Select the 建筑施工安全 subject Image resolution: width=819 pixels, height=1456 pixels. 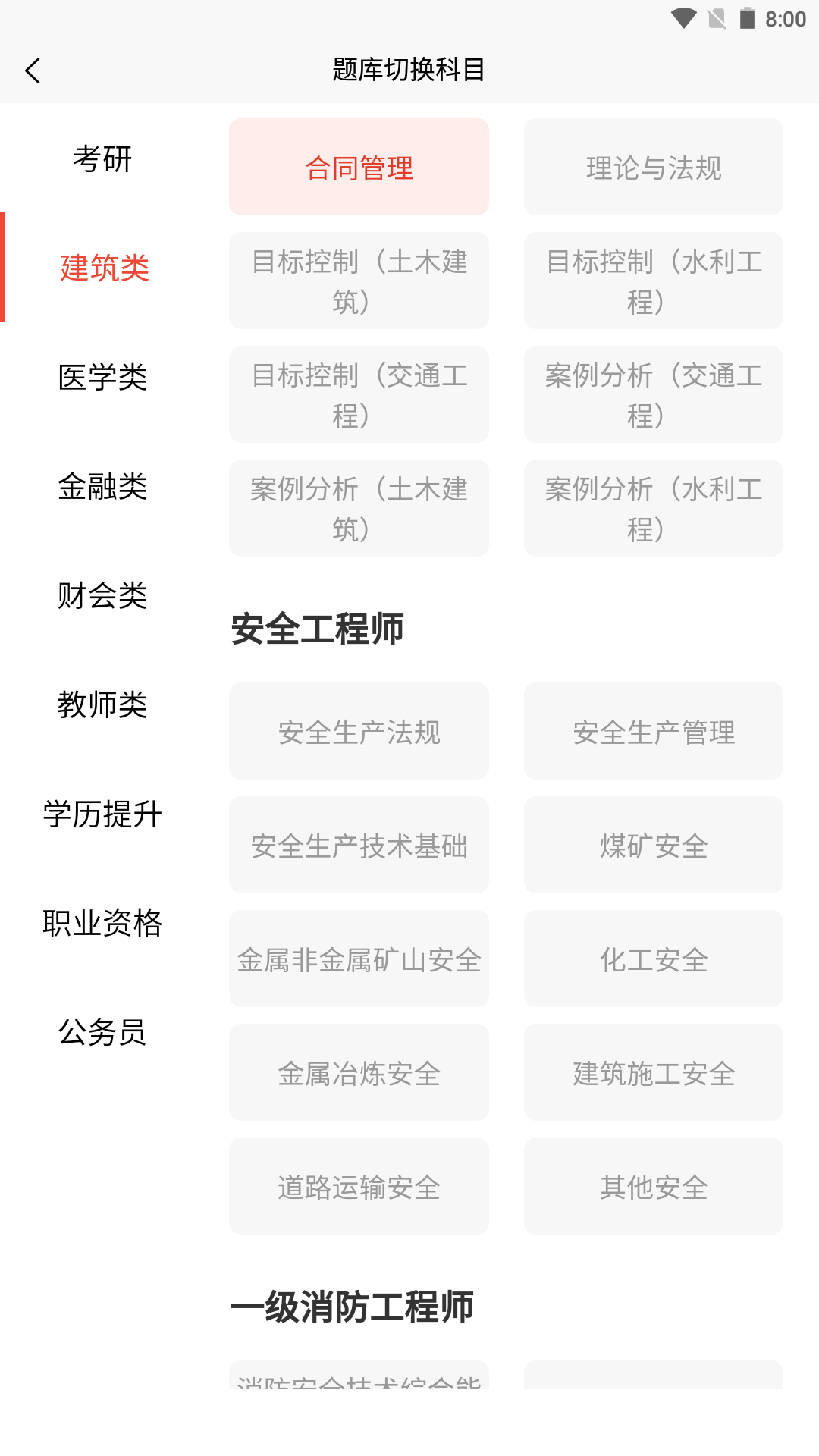(653, 1072)
